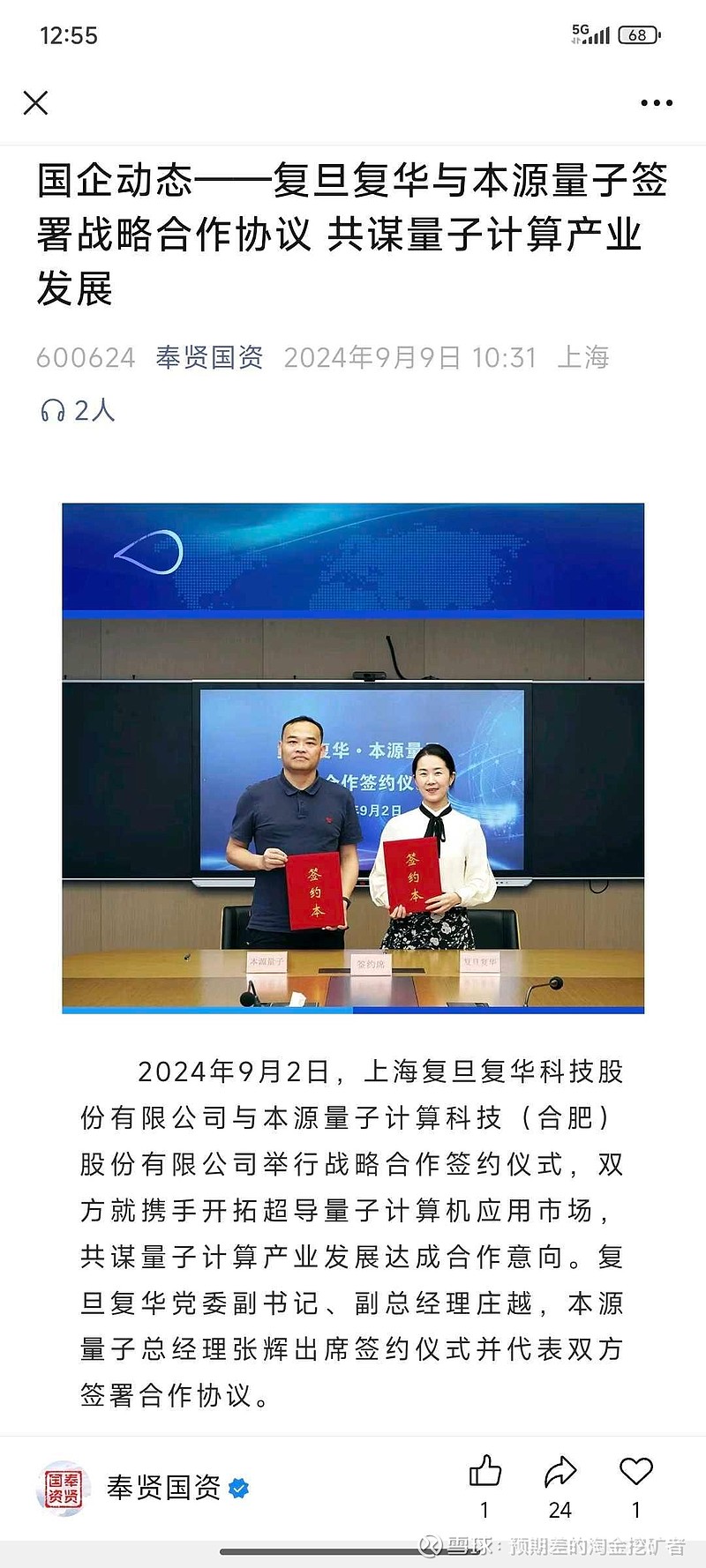Close the article with the X button
The image size is (706, 1568).
click(x=36, y=103)
